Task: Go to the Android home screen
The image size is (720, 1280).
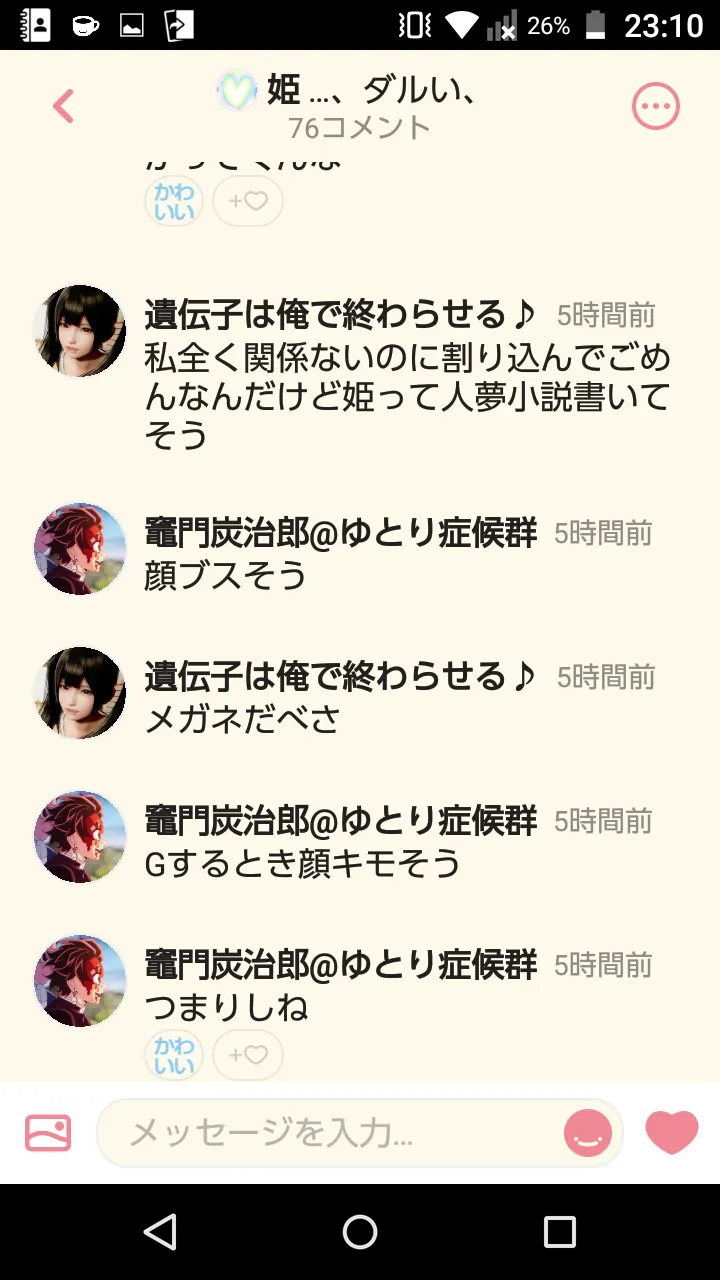Action: click(x=360, y=1232)
